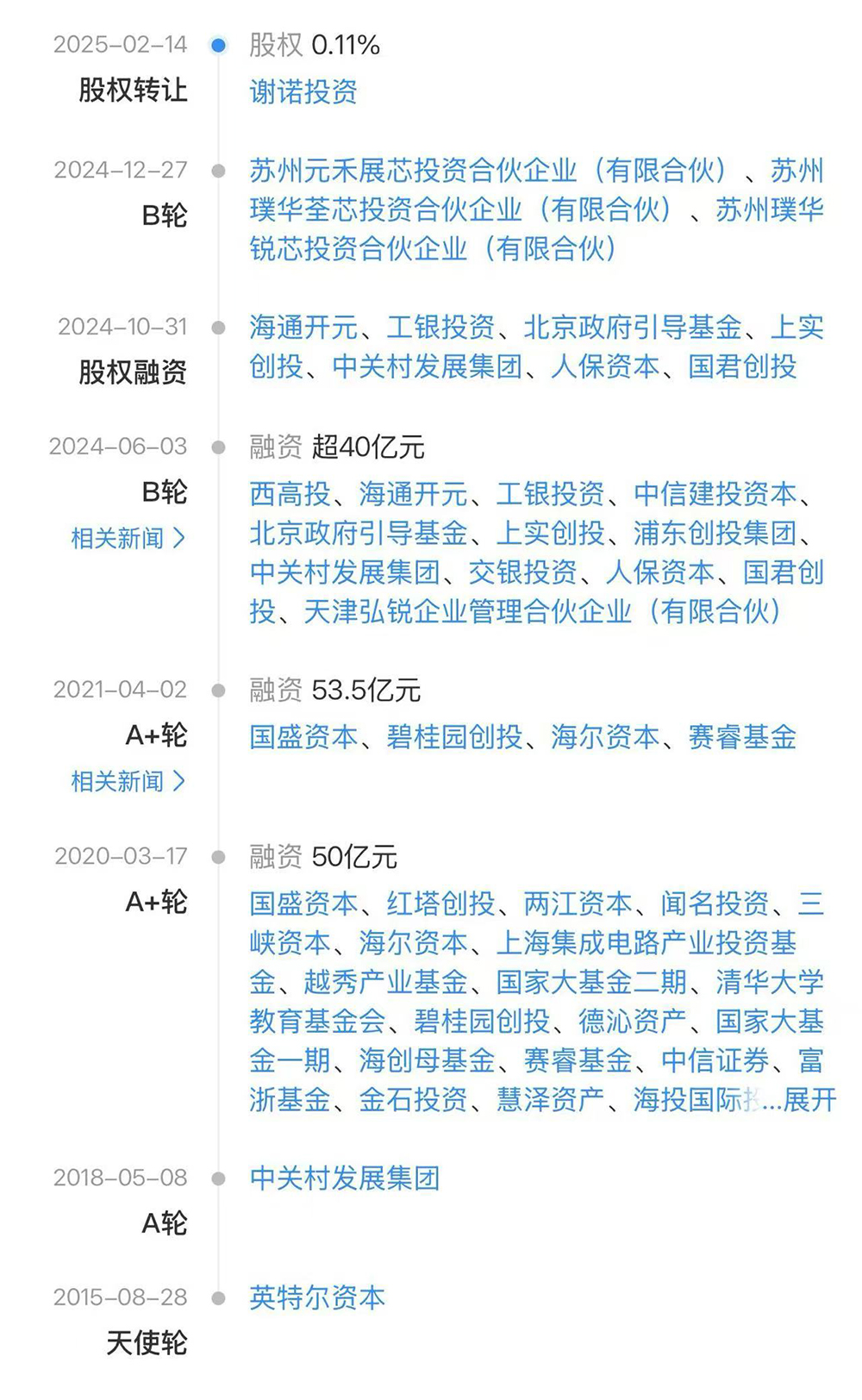Image resolution: width=862 pixels, height=1400 pixels.
Task: View 相关新闻 for the 2024-06-03 B轮
Action: point(128,539)
